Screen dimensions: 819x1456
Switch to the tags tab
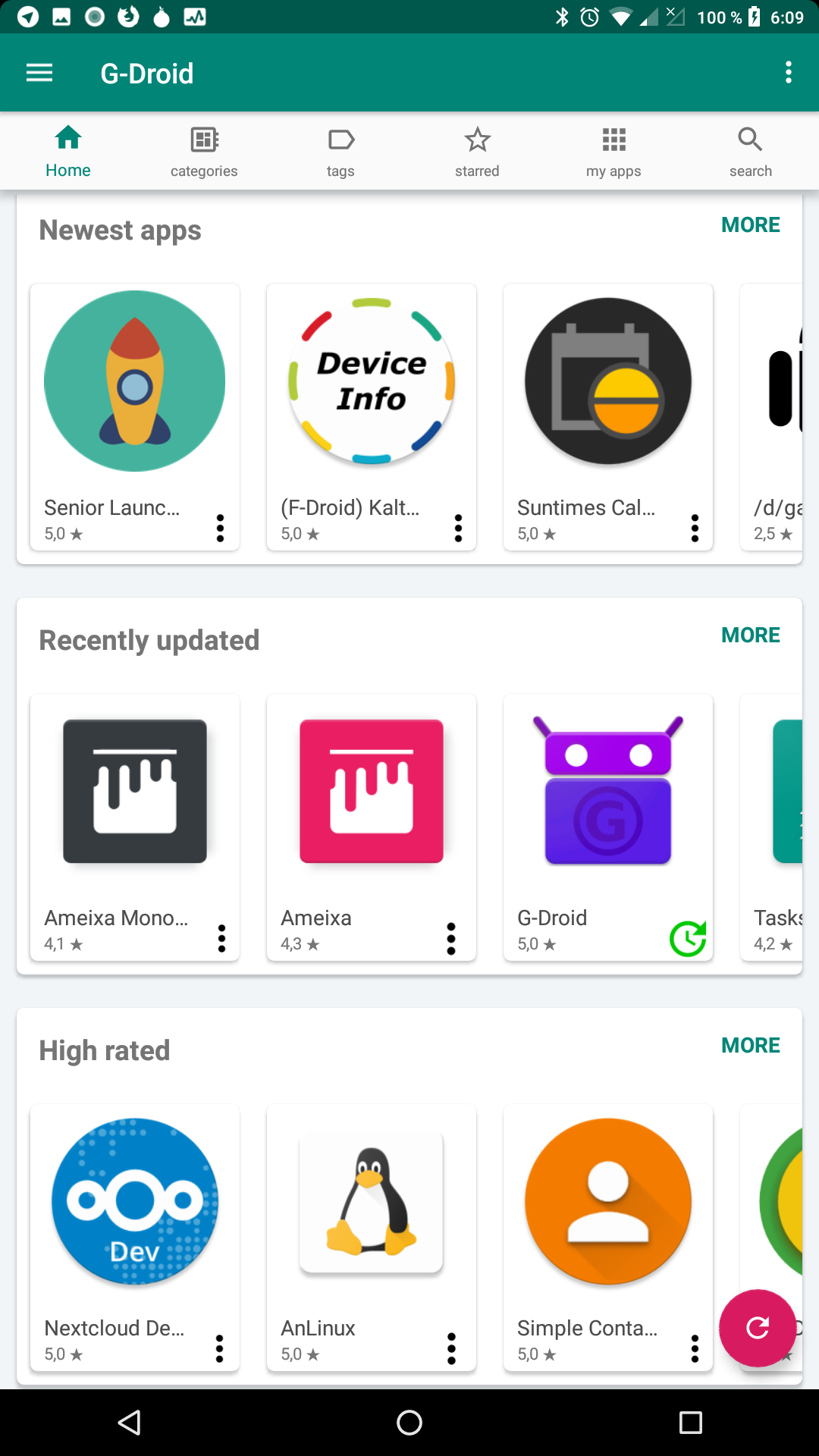[340, 152]
